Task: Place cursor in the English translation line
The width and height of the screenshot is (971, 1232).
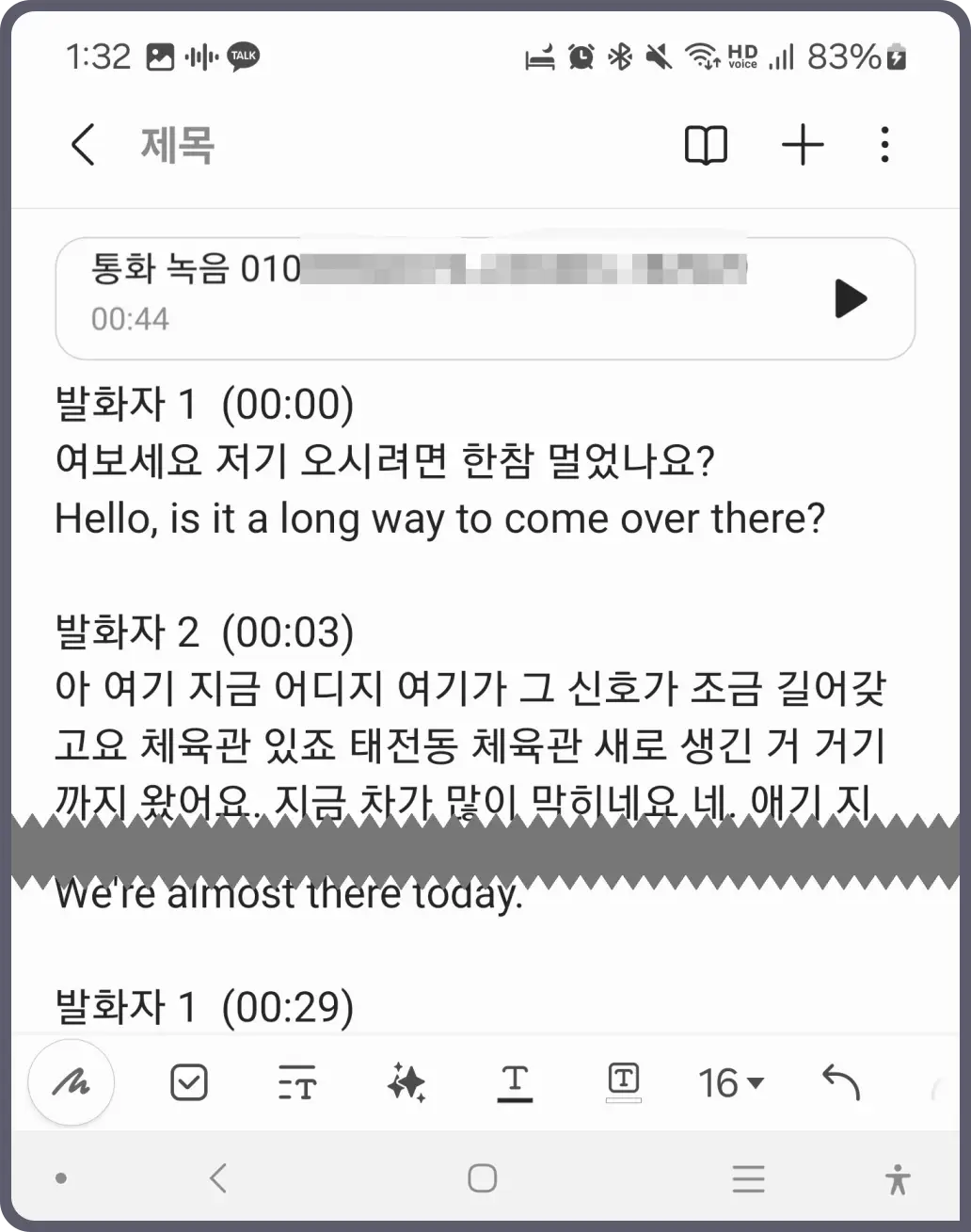Action: point(438,518)
